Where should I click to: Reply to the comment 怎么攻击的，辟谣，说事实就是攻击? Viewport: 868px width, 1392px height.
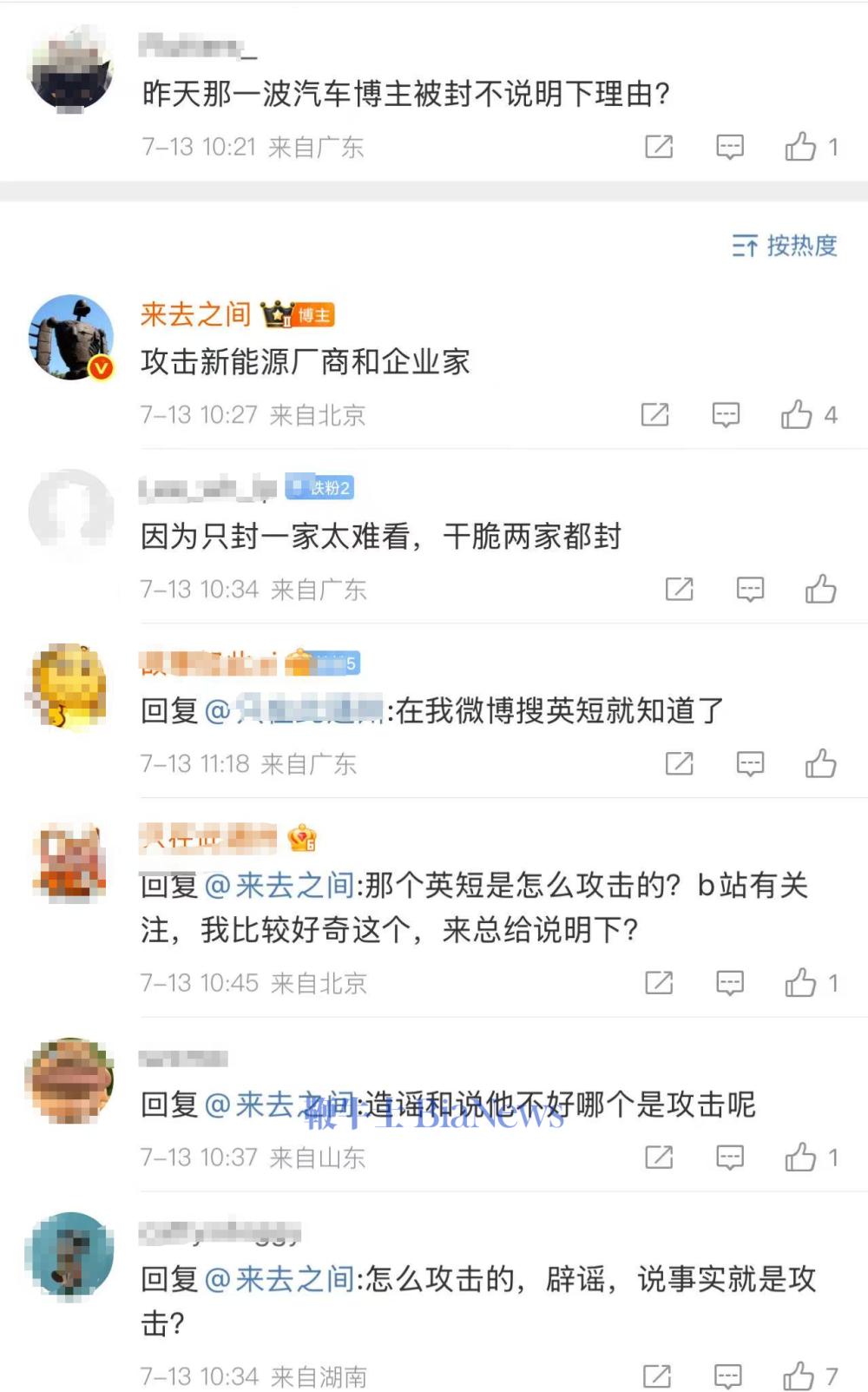727,1376
